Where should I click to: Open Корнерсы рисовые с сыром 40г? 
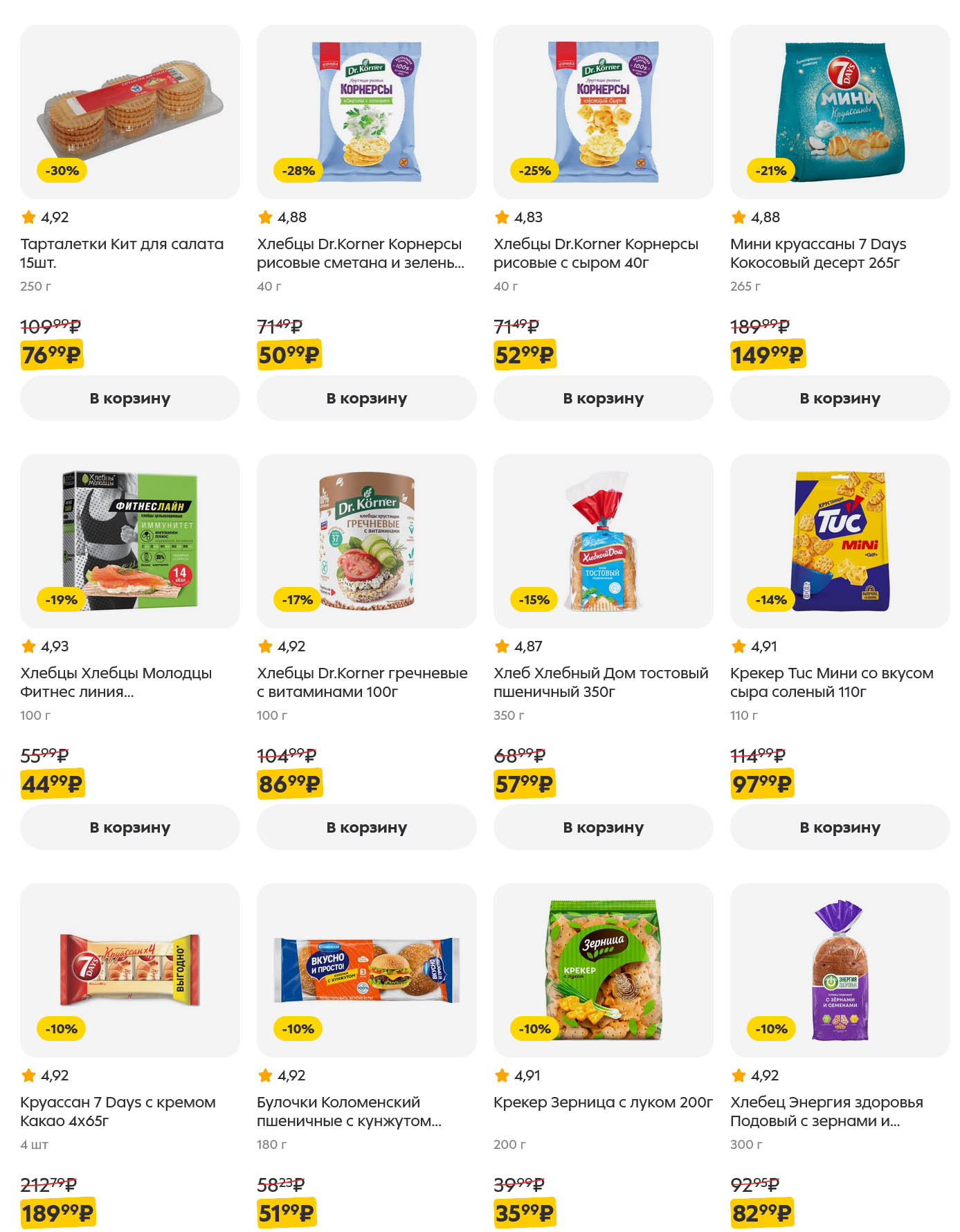[x=595, y=253]
